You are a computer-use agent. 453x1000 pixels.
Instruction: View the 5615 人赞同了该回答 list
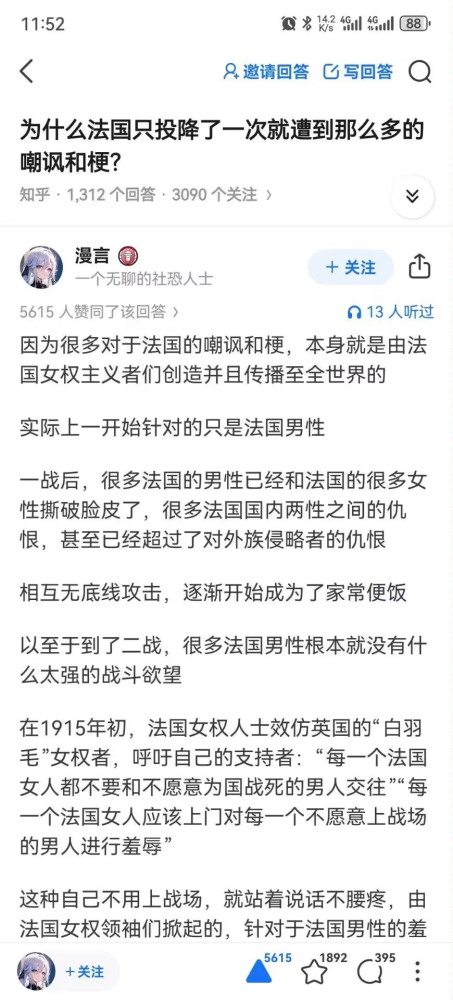[99, 312]
